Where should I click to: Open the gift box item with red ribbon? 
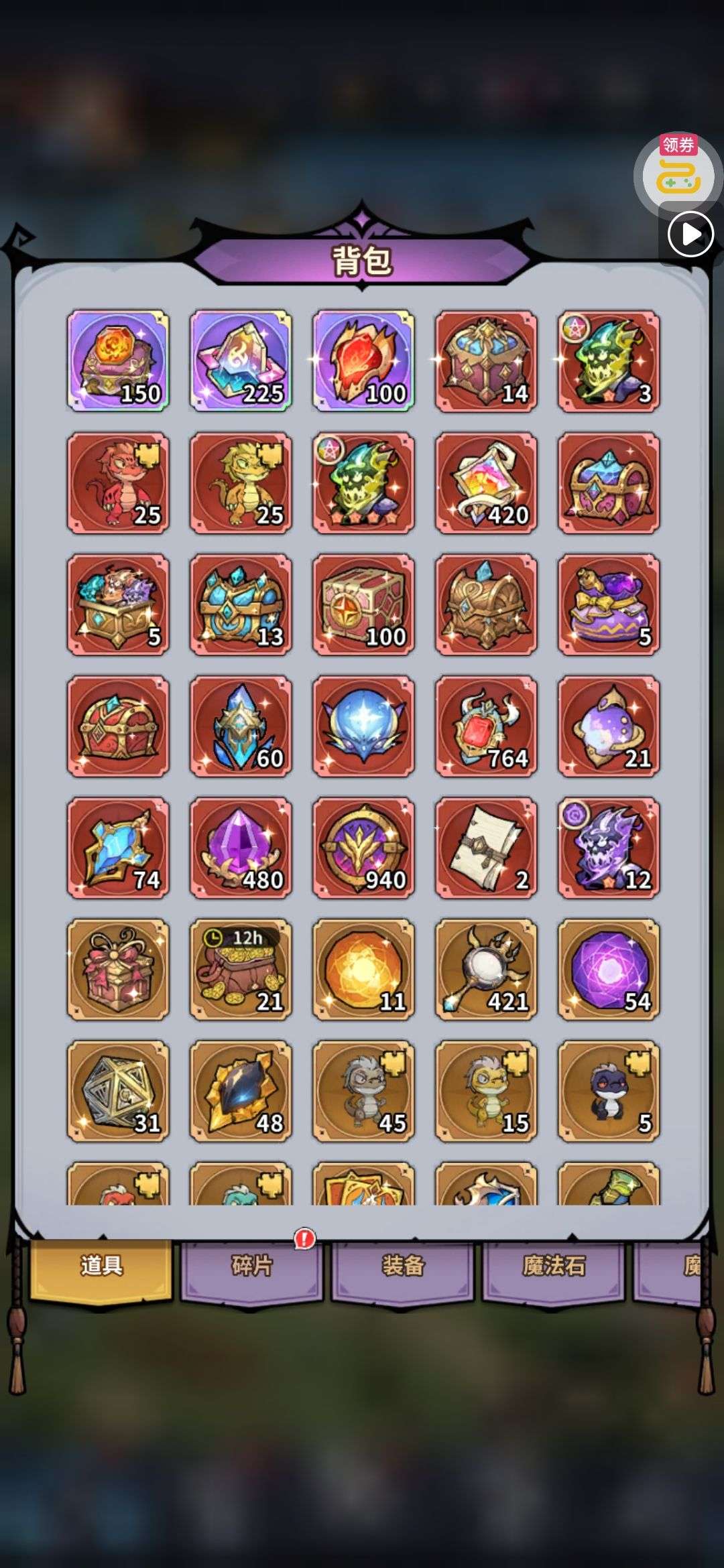coord(118,970)
